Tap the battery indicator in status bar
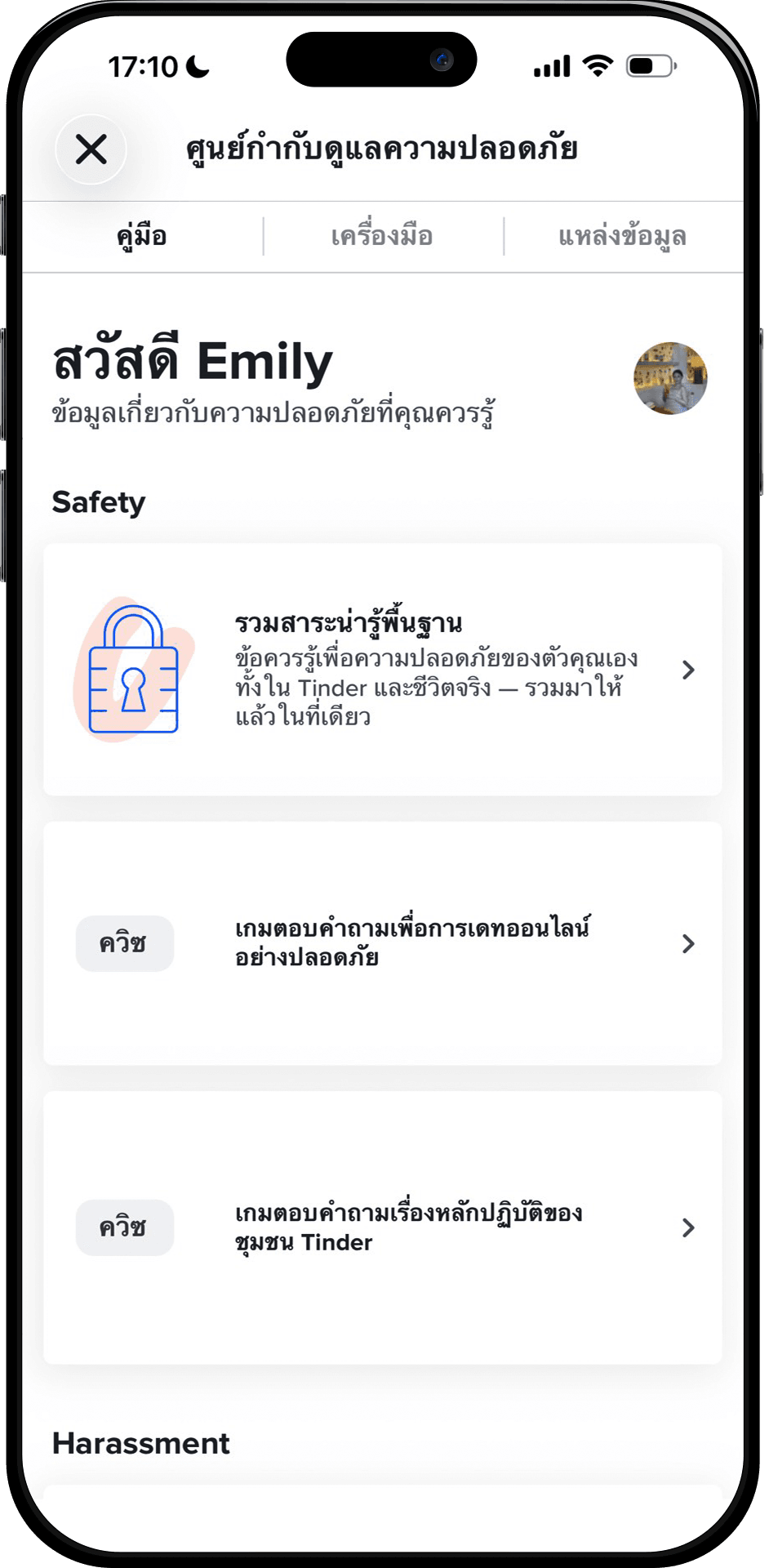 pos(649,65)
